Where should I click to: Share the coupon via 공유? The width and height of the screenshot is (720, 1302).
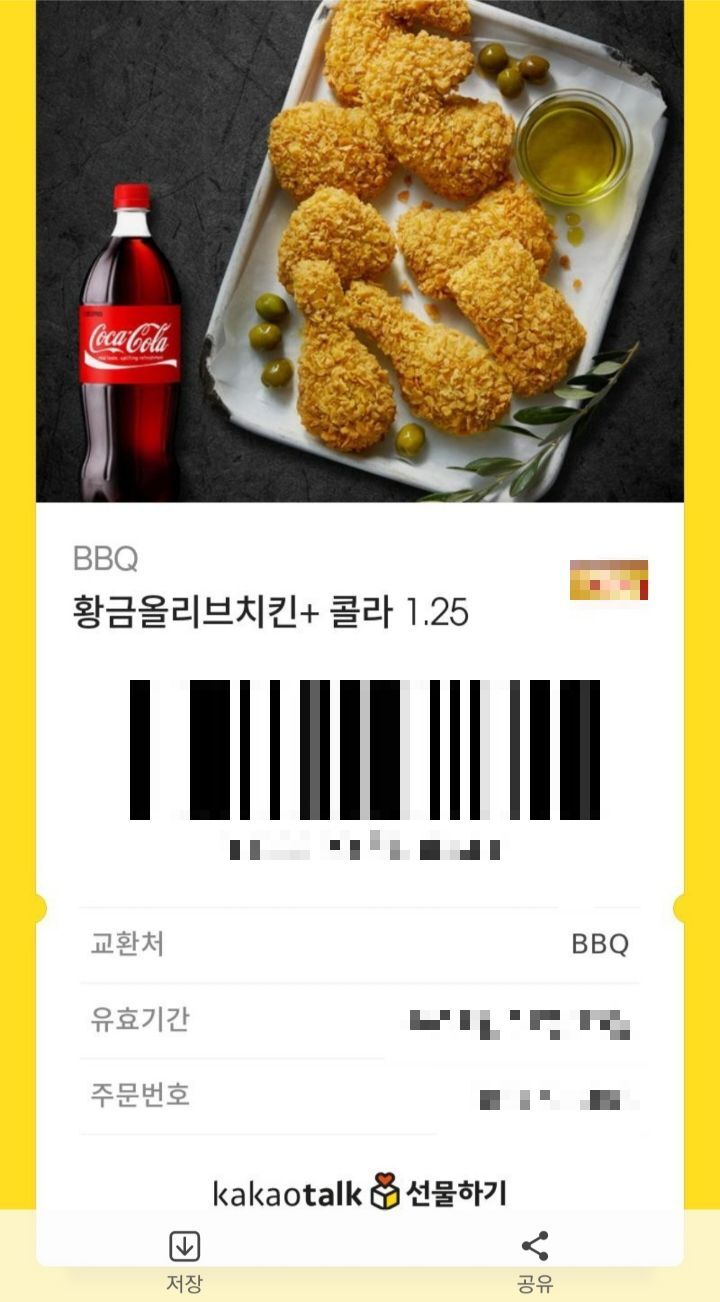coord(535,1258)
